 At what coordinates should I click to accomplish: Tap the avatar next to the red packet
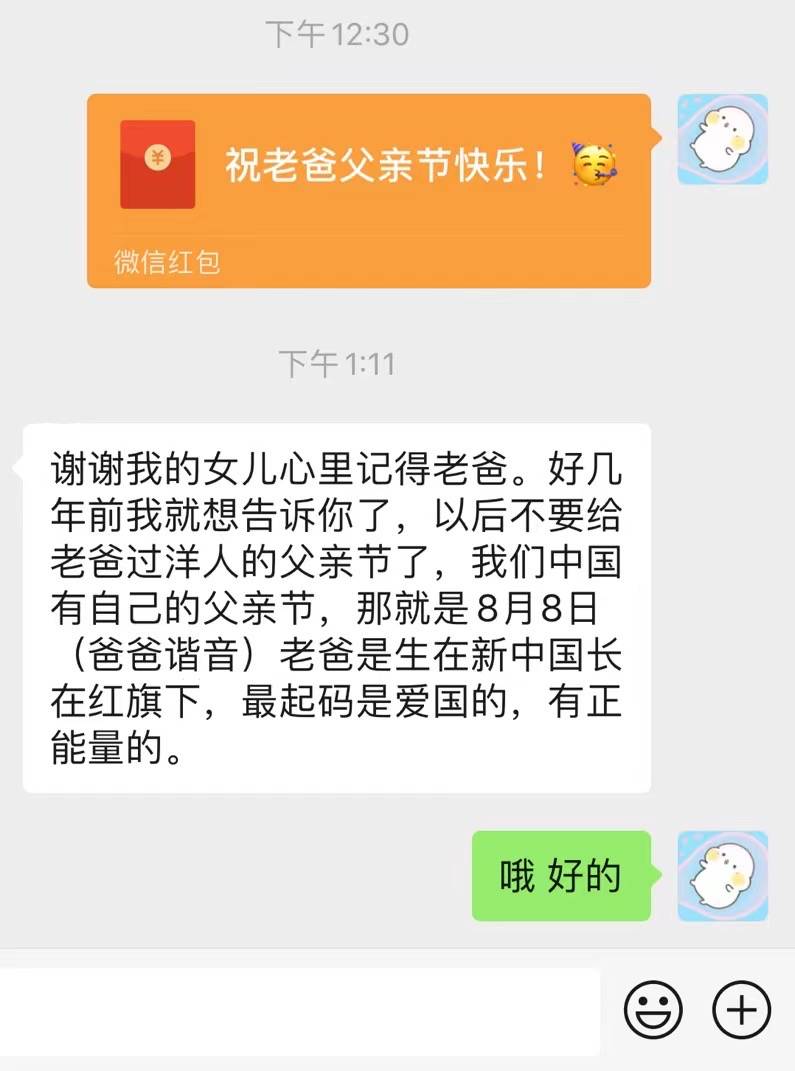tap(723, 140)
